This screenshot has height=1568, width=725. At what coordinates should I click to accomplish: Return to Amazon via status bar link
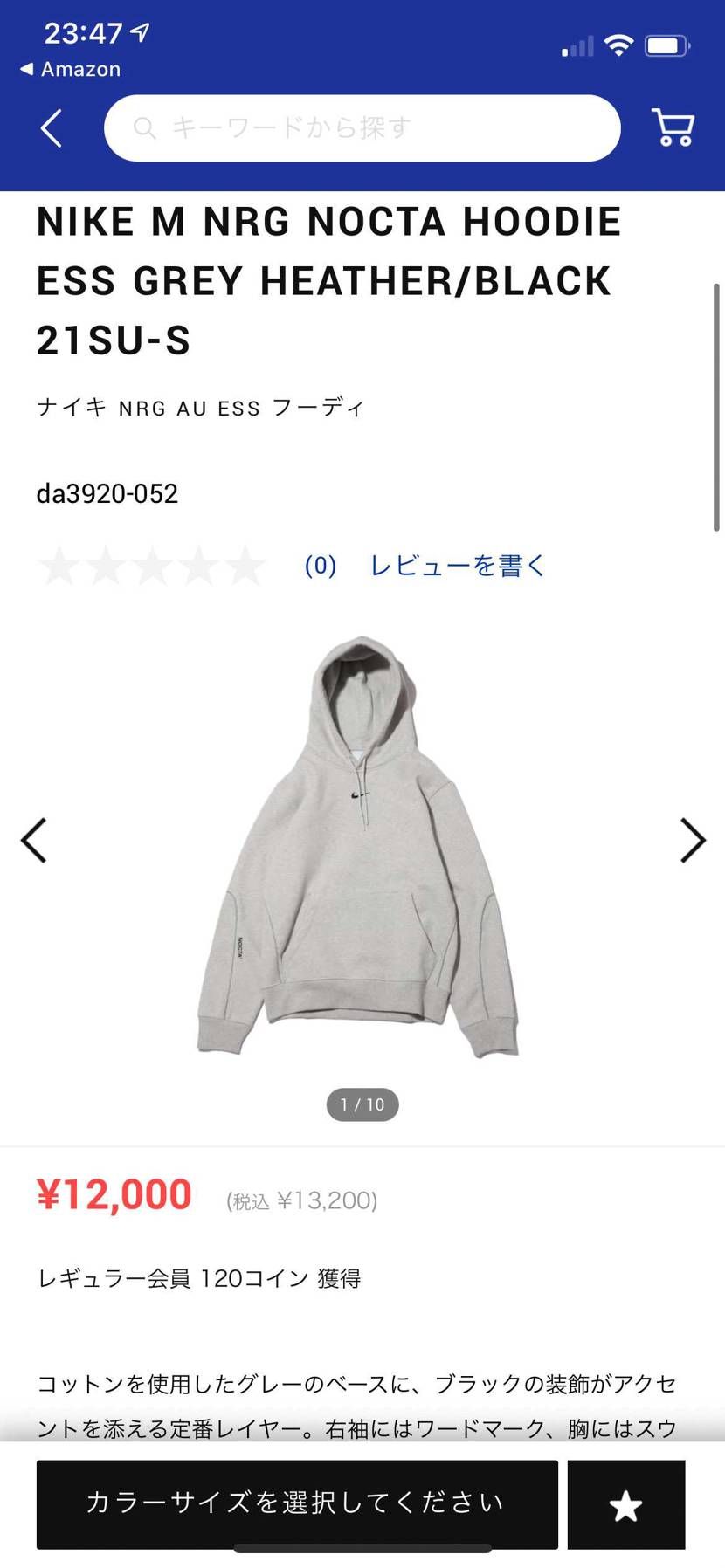pos(68,69)
